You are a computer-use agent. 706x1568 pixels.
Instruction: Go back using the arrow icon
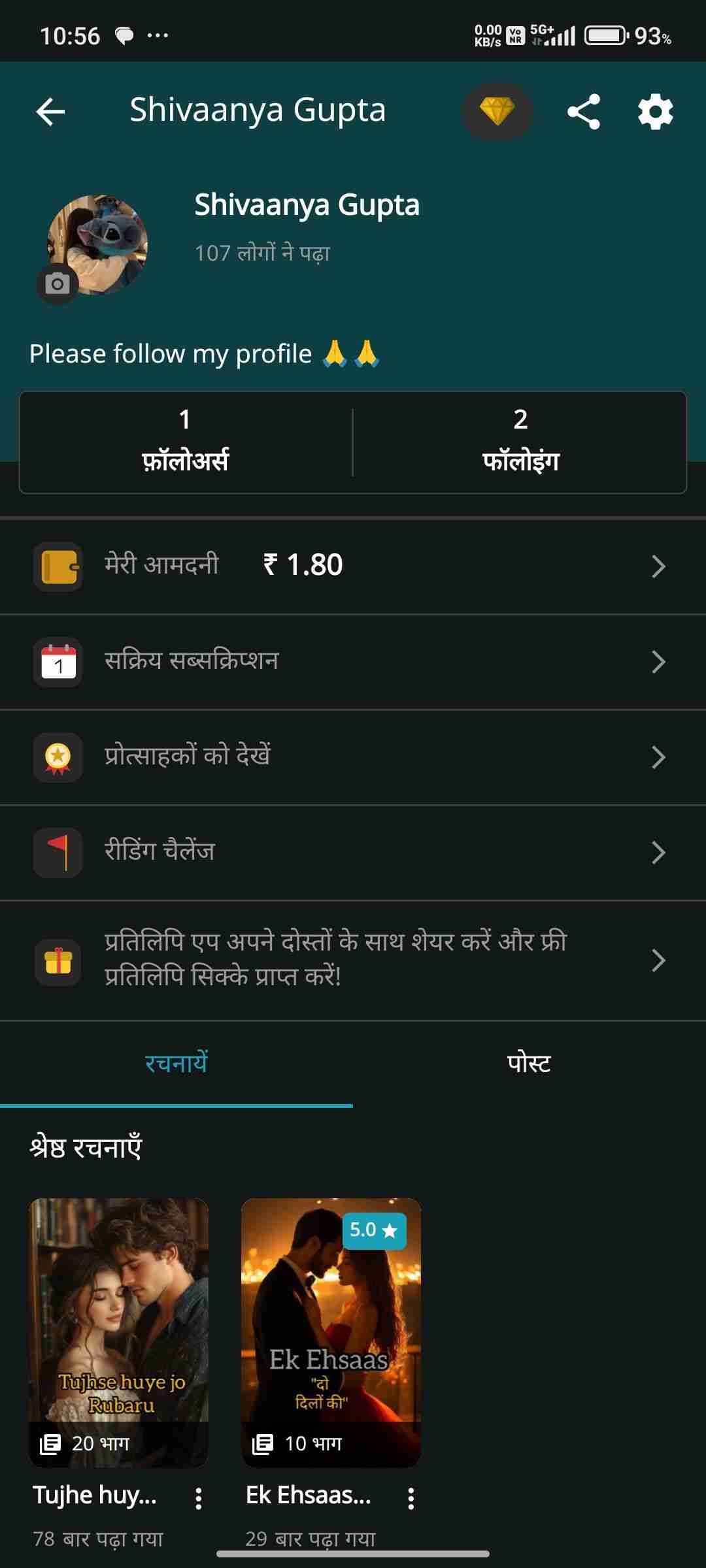click(x=50, y=112)
